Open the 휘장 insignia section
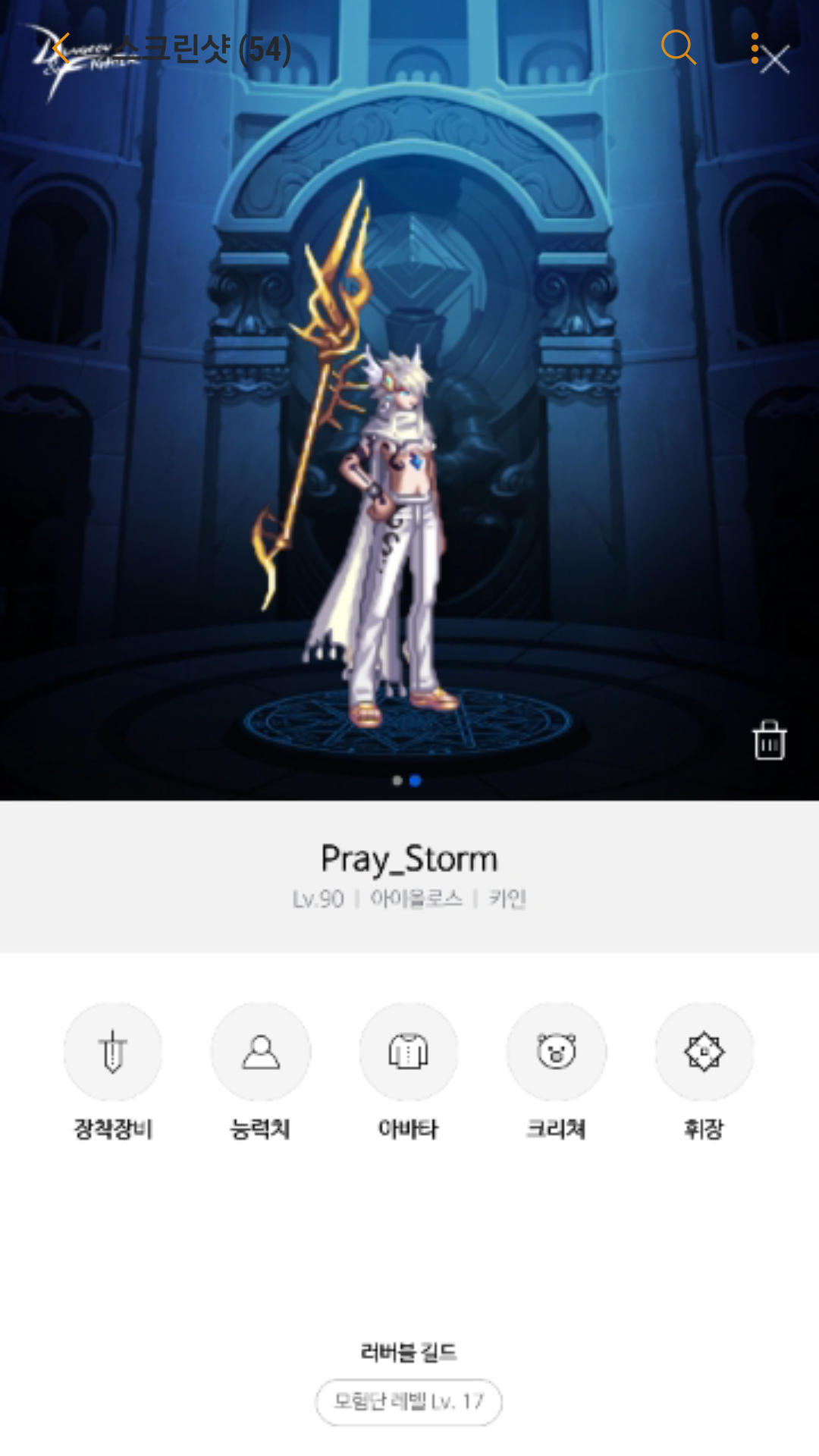Screen dimensions: 819x1456 point(704,1052)
